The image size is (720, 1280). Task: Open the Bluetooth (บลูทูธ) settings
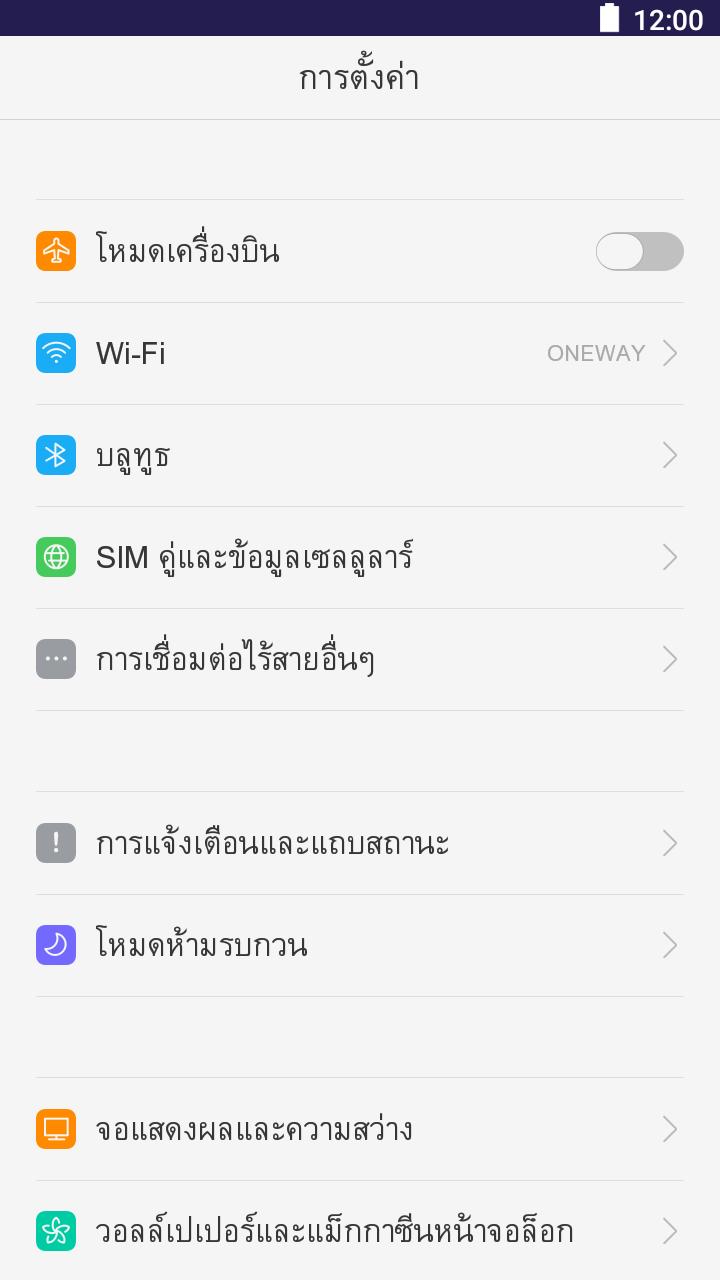[360, 456]
